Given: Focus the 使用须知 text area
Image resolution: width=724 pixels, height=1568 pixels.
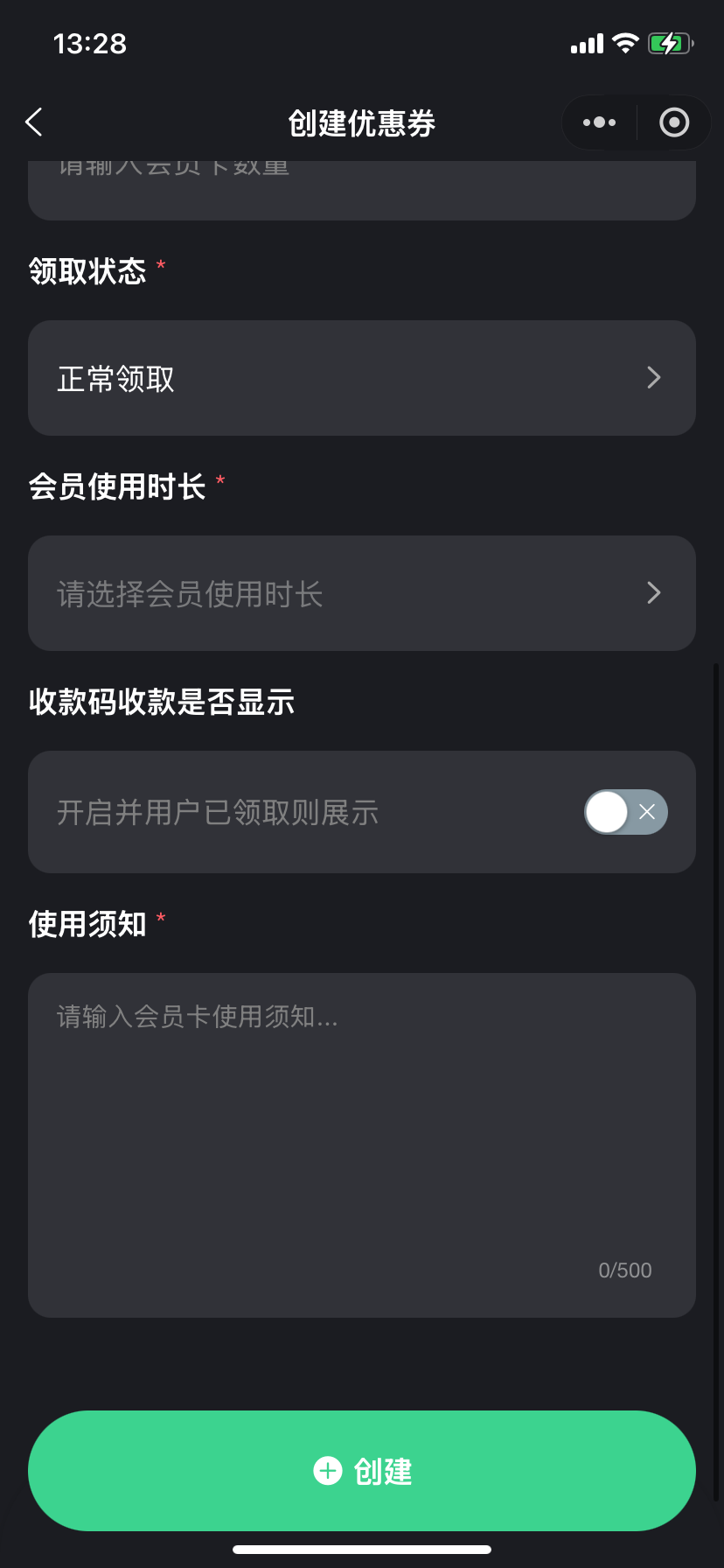Looking at the screenshot, I should (x=362, y=1145).
